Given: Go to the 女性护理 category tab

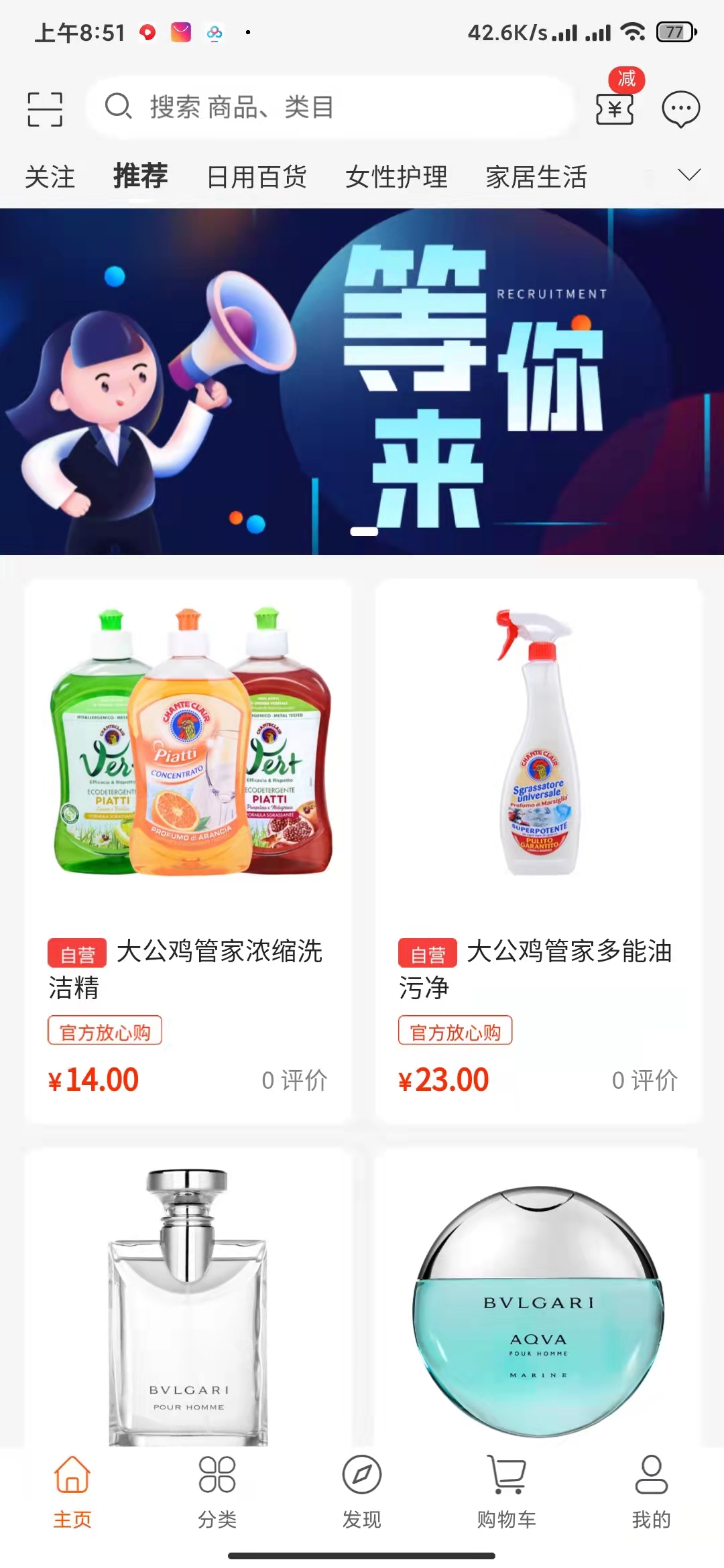Looking at the screenshot, I should tap(396, 178).
